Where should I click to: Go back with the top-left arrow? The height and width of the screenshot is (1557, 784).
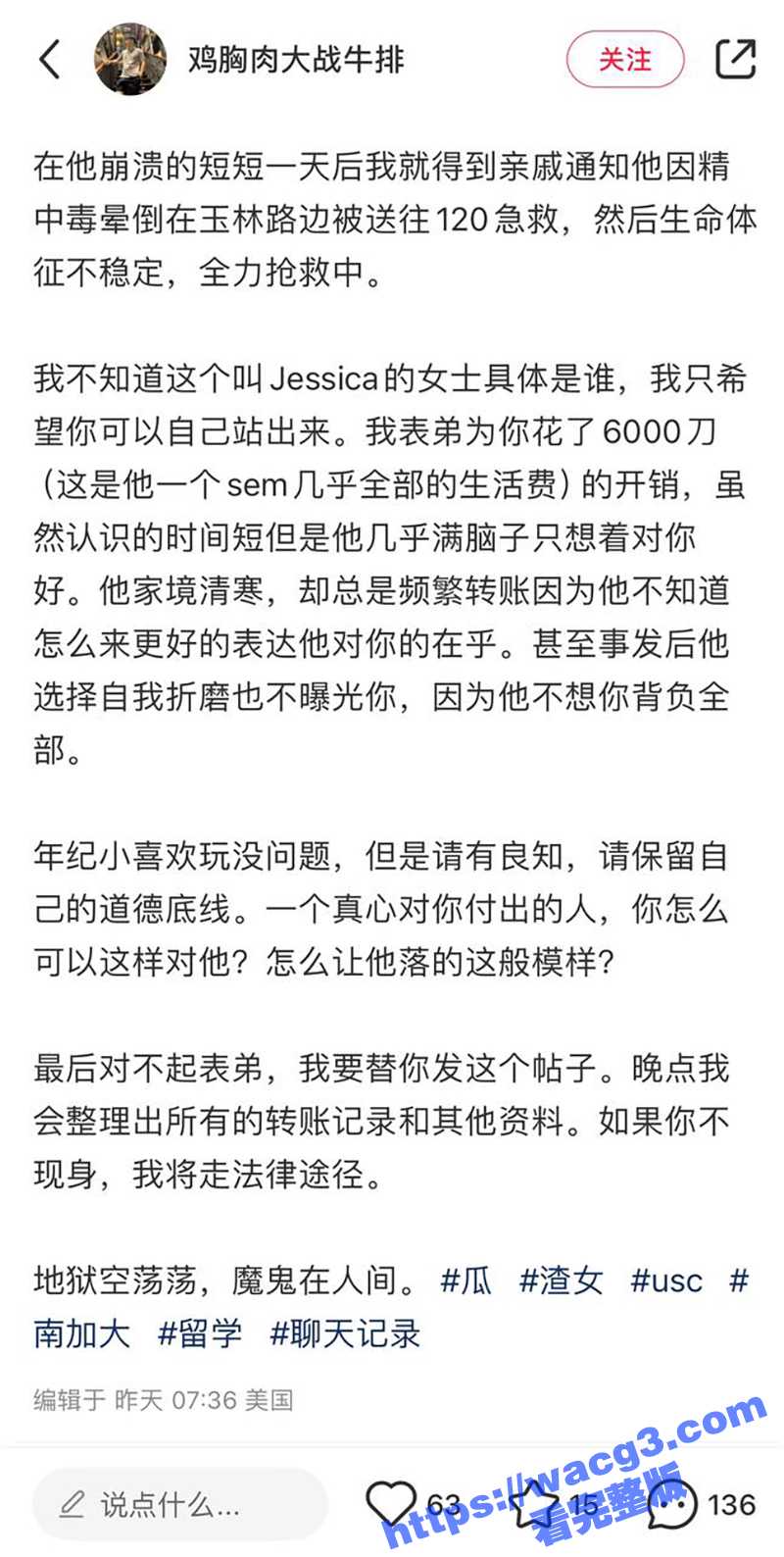click(x=50, y=60)
